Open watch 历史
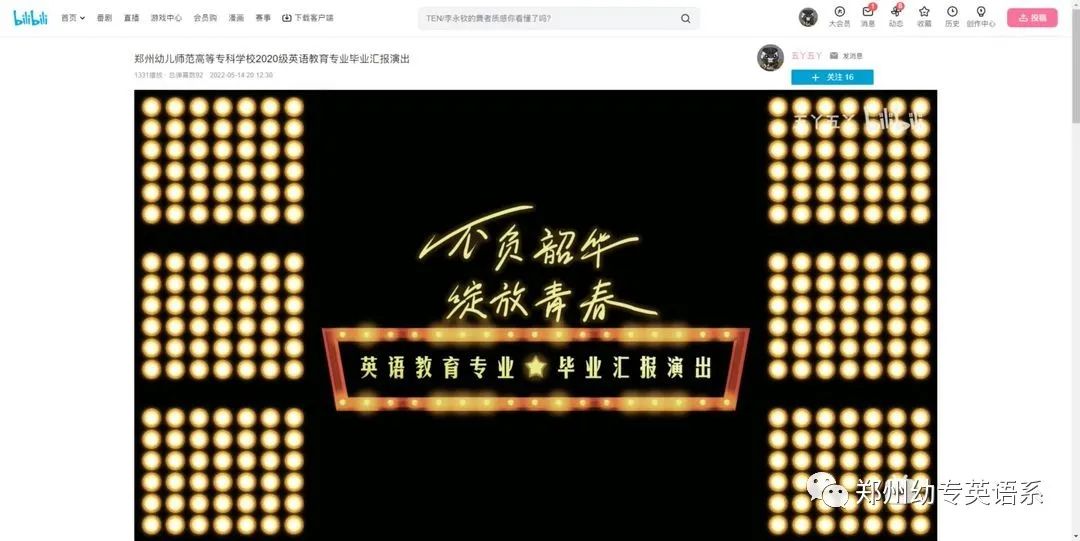This screenshot has height=541, width=1080. (x=952, y=17)
